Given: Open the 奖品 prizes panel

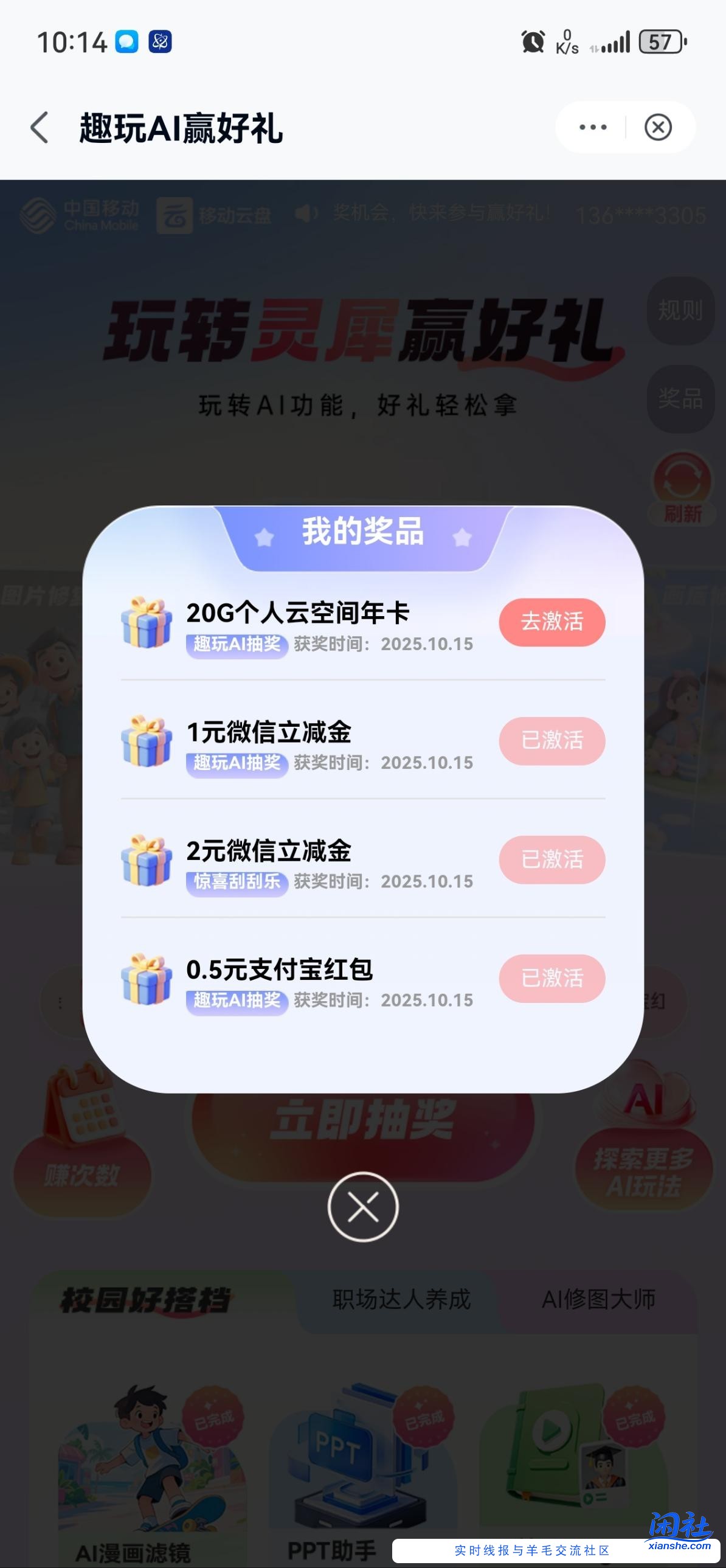Looking at the screenshot, I should (680, 400).
